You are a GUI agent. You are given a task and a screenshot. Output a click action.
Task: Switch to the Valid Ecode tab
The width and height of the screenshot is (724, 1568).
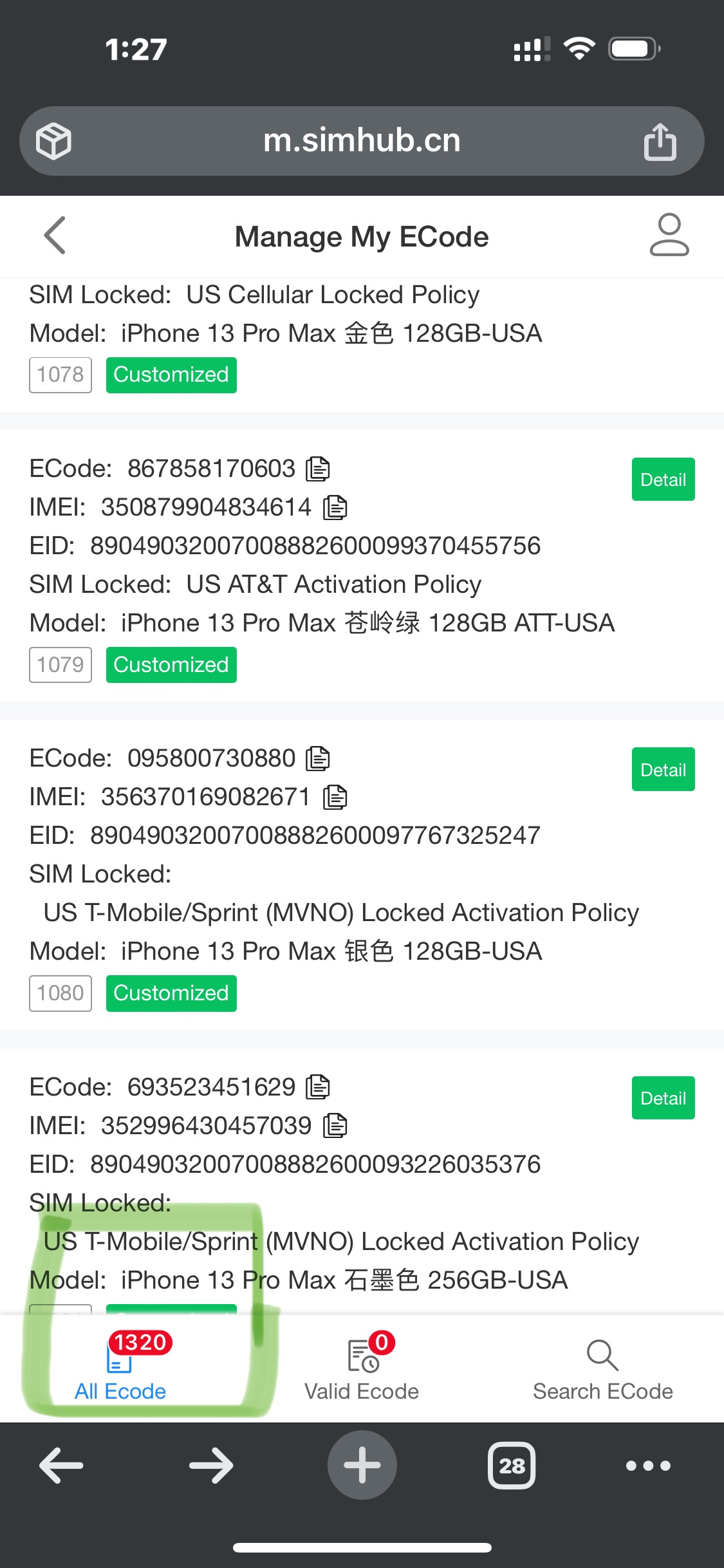362,1367
